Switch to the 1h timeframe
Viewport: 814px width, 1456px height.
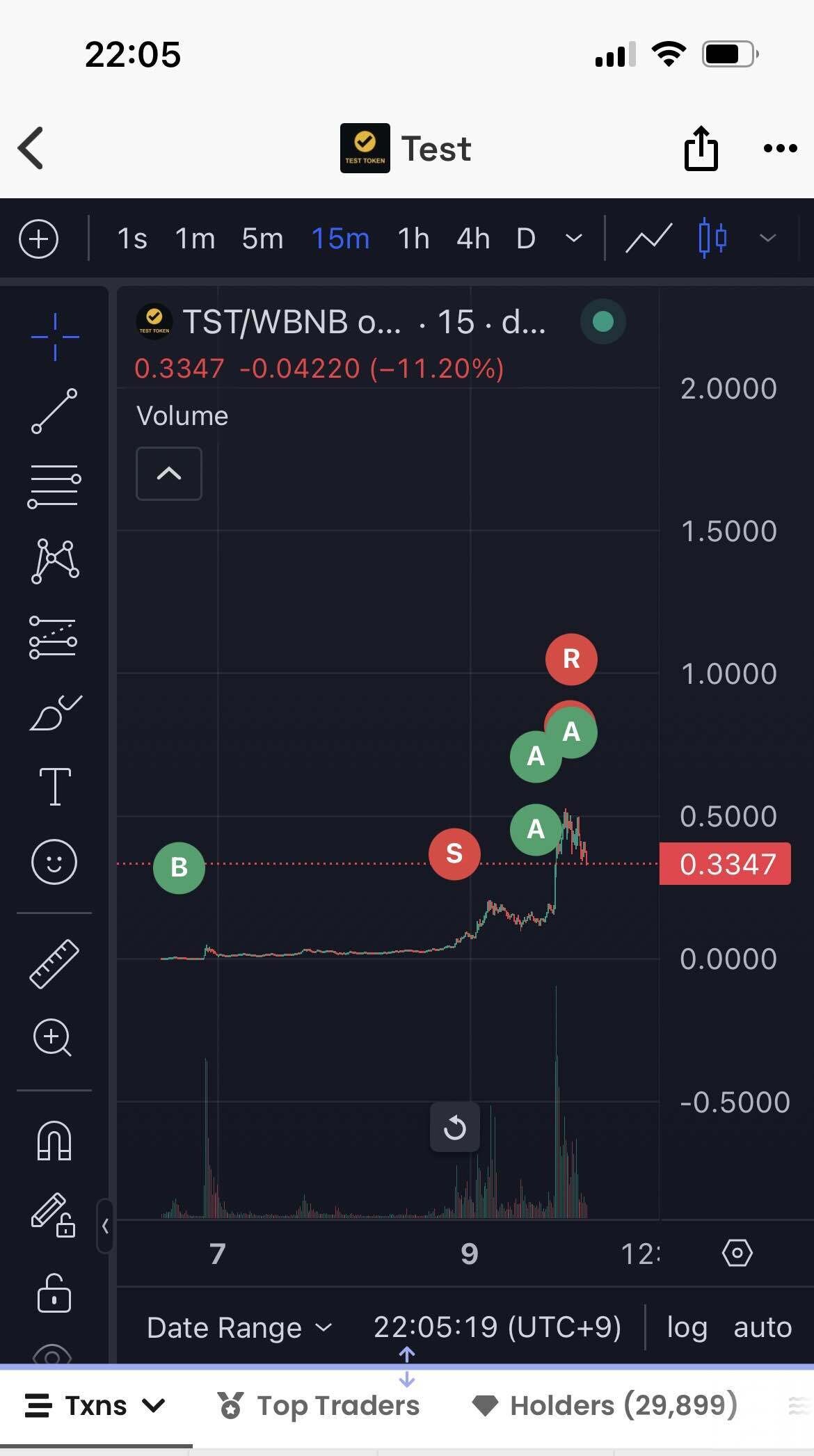pyautogui.click(x=413, y=239)
